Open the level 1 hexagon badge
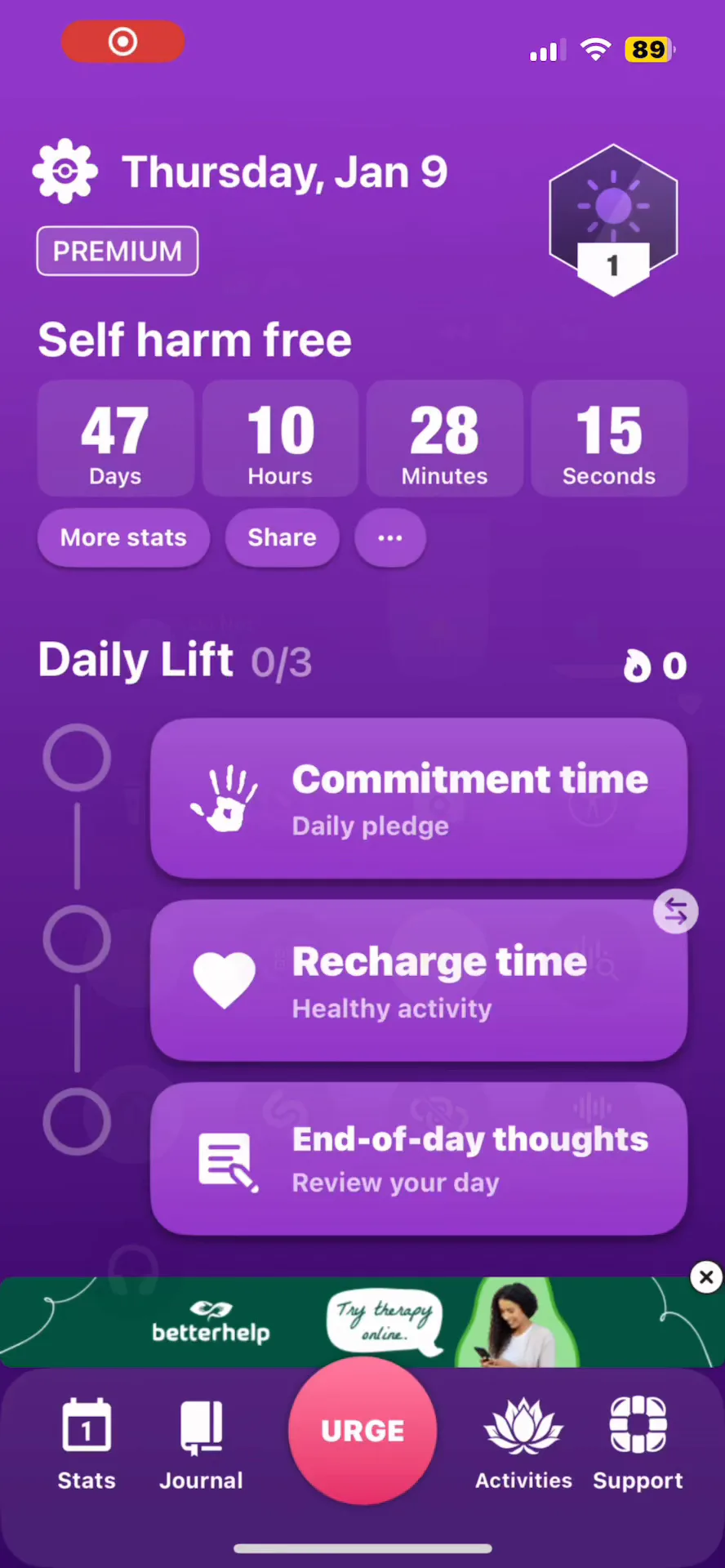 coord(613,219)
